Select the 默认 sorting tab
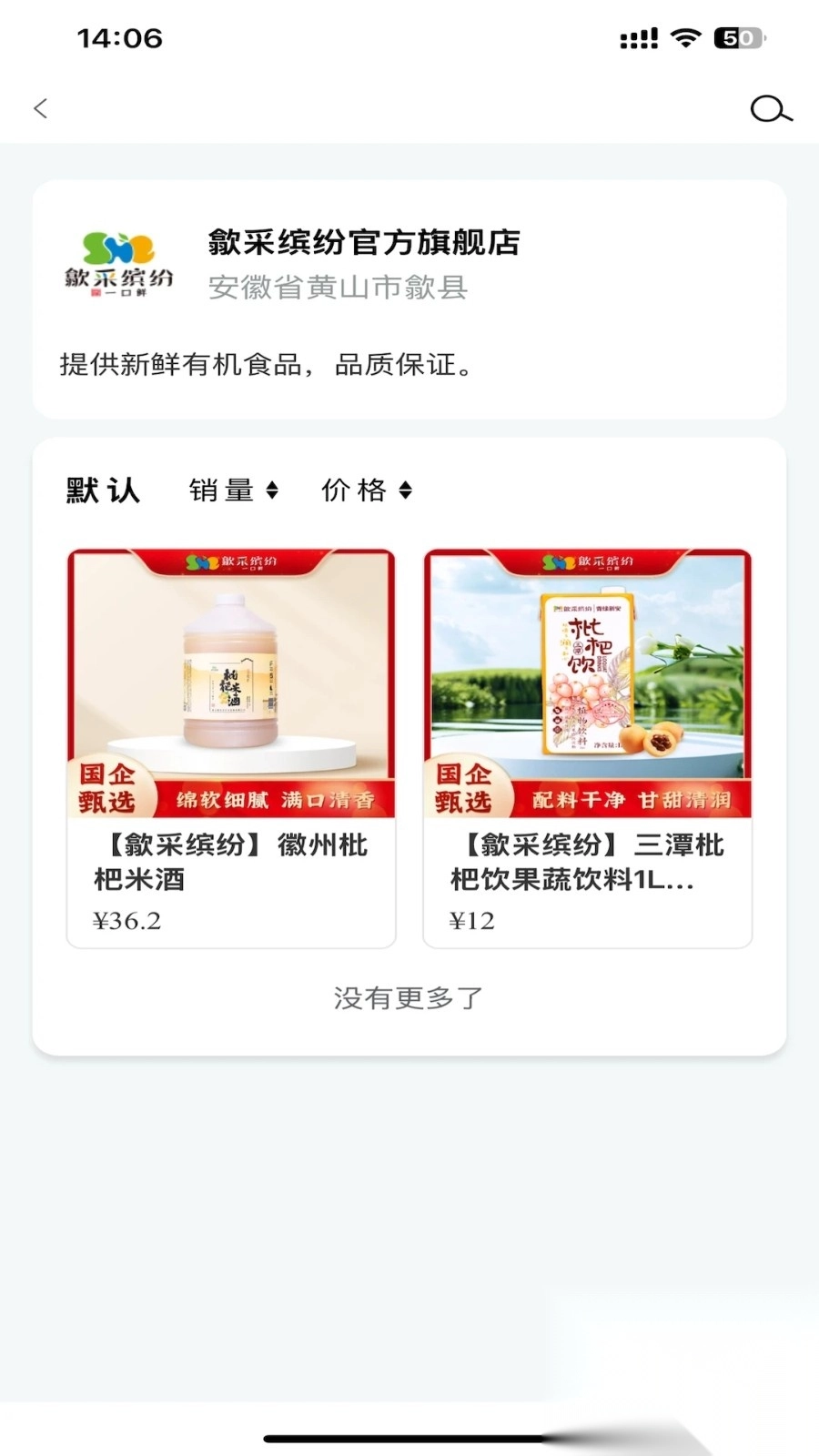The width and height of the screenshot is (819, 1456). [103, 490]
